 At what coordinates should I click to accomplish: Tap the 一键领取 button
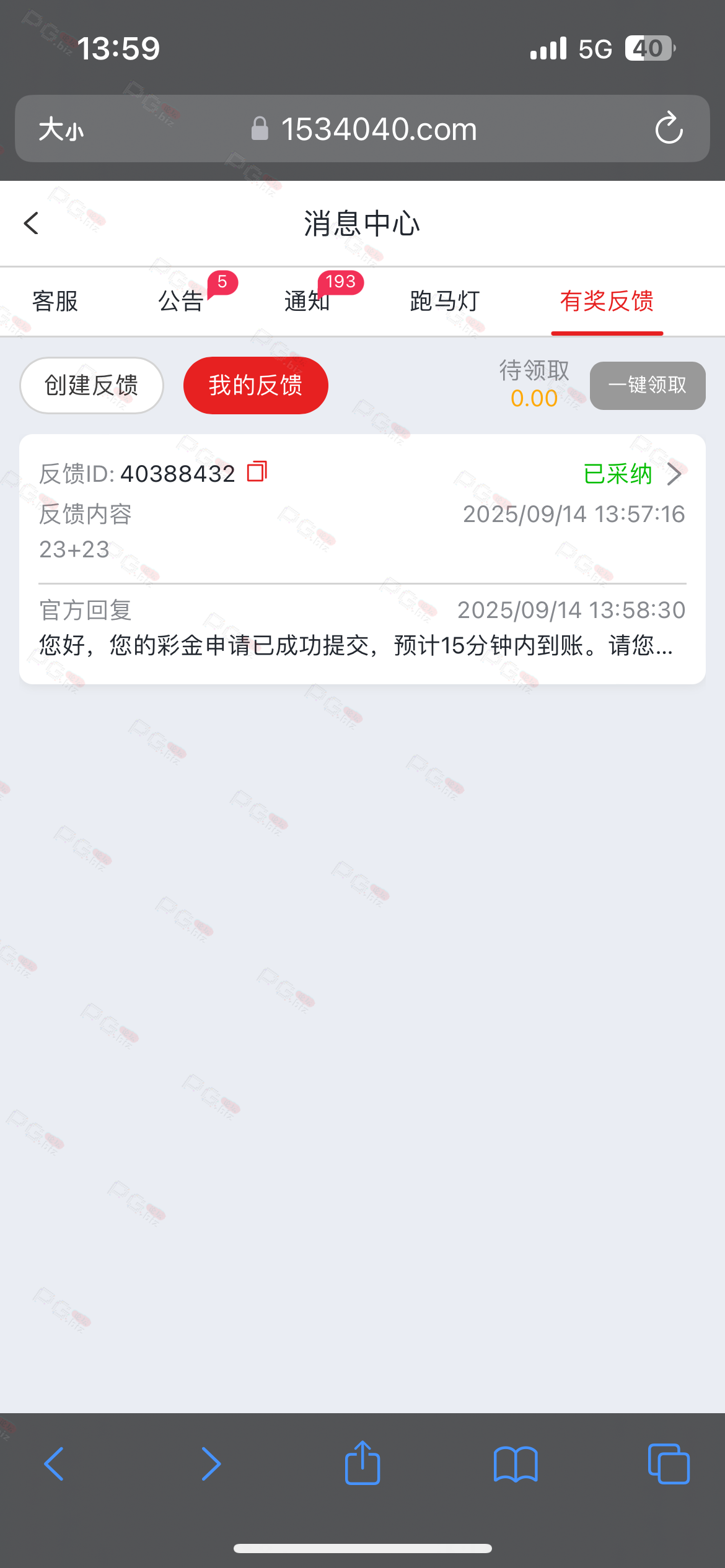click(x=647, y=385)
